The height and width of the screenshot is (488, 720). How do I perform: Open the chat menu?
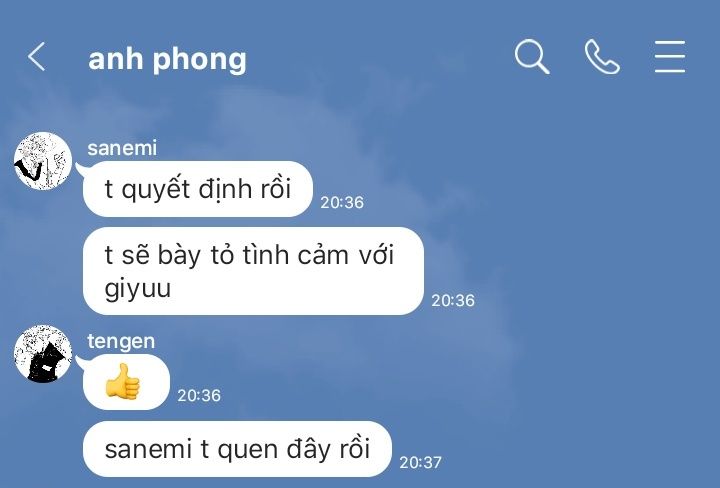670,57
